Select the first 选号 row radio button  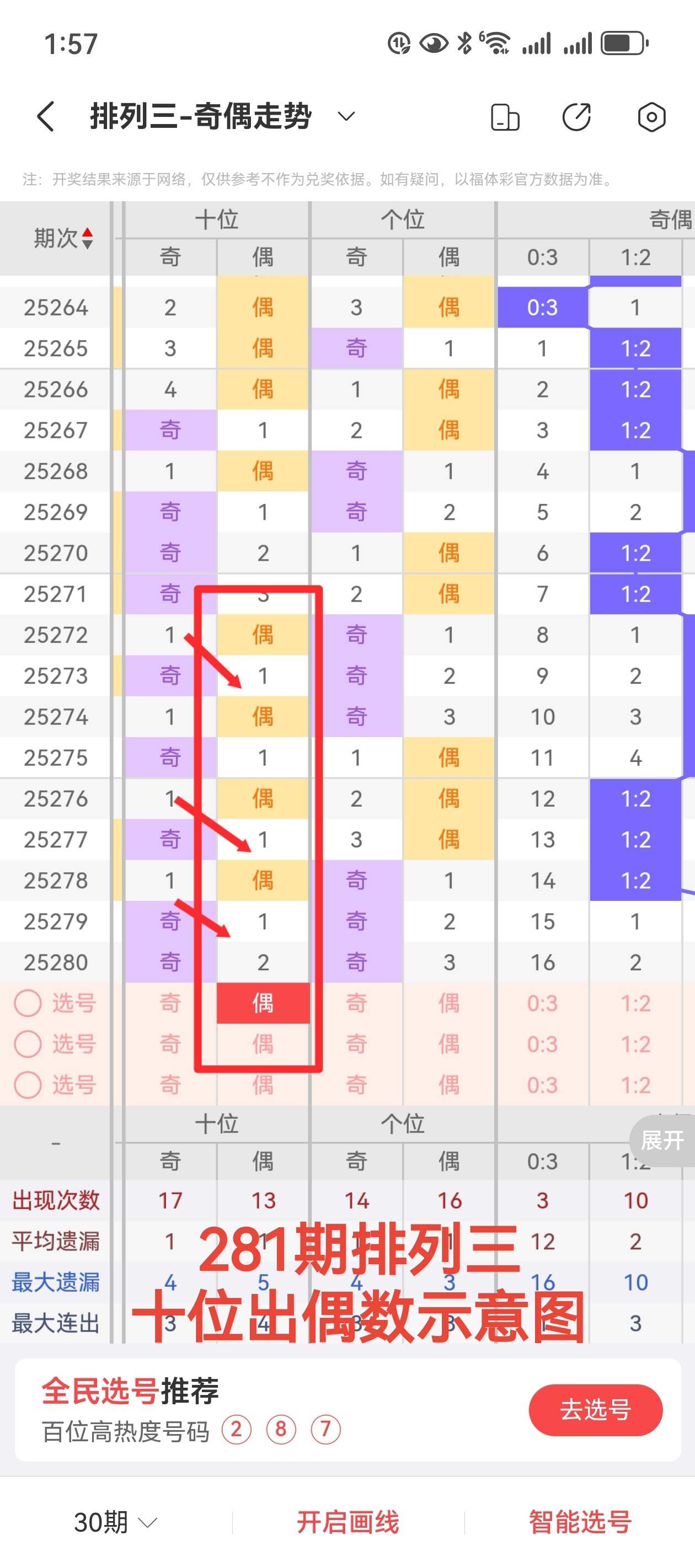click(28, 1003)
